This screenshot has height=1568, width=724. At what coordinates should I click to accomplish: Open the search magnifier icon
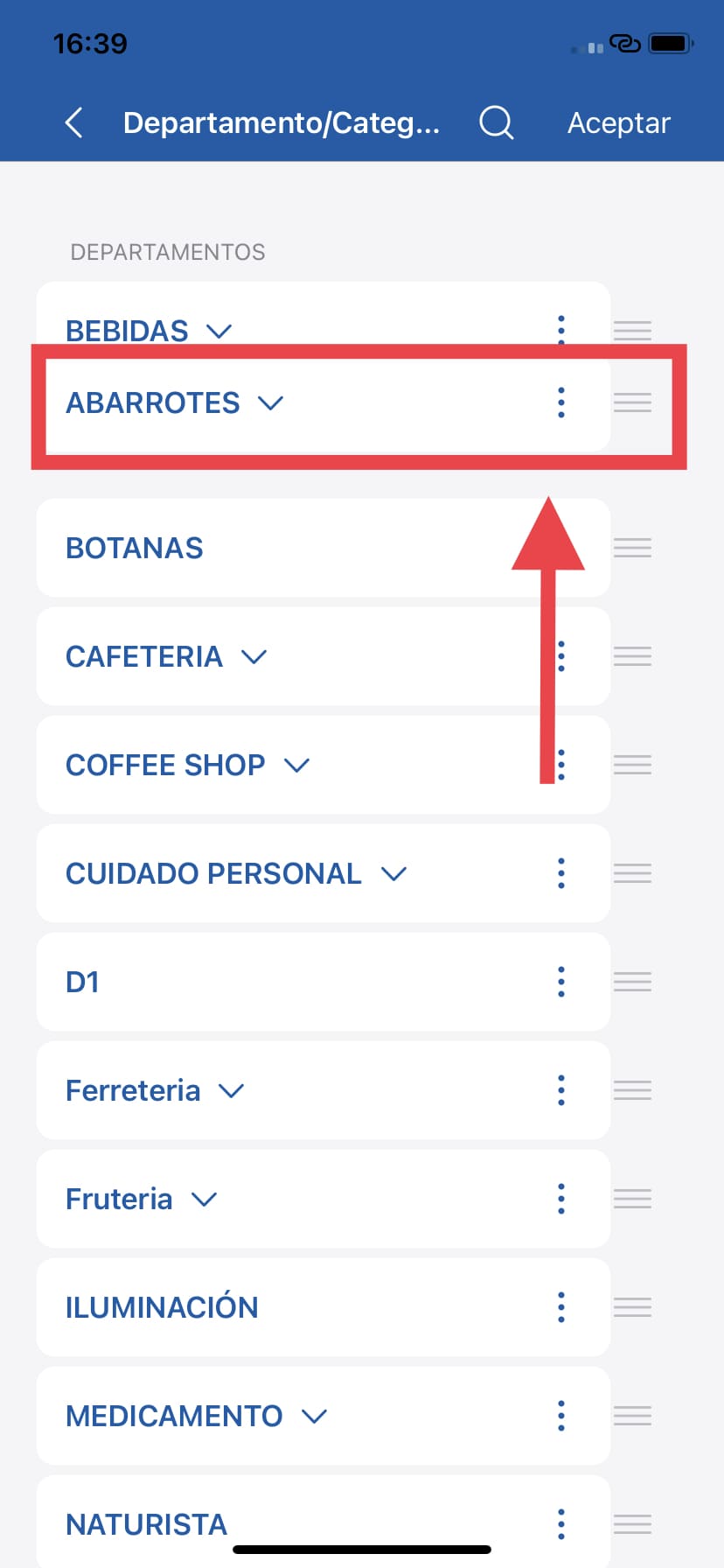pos(496,122)
